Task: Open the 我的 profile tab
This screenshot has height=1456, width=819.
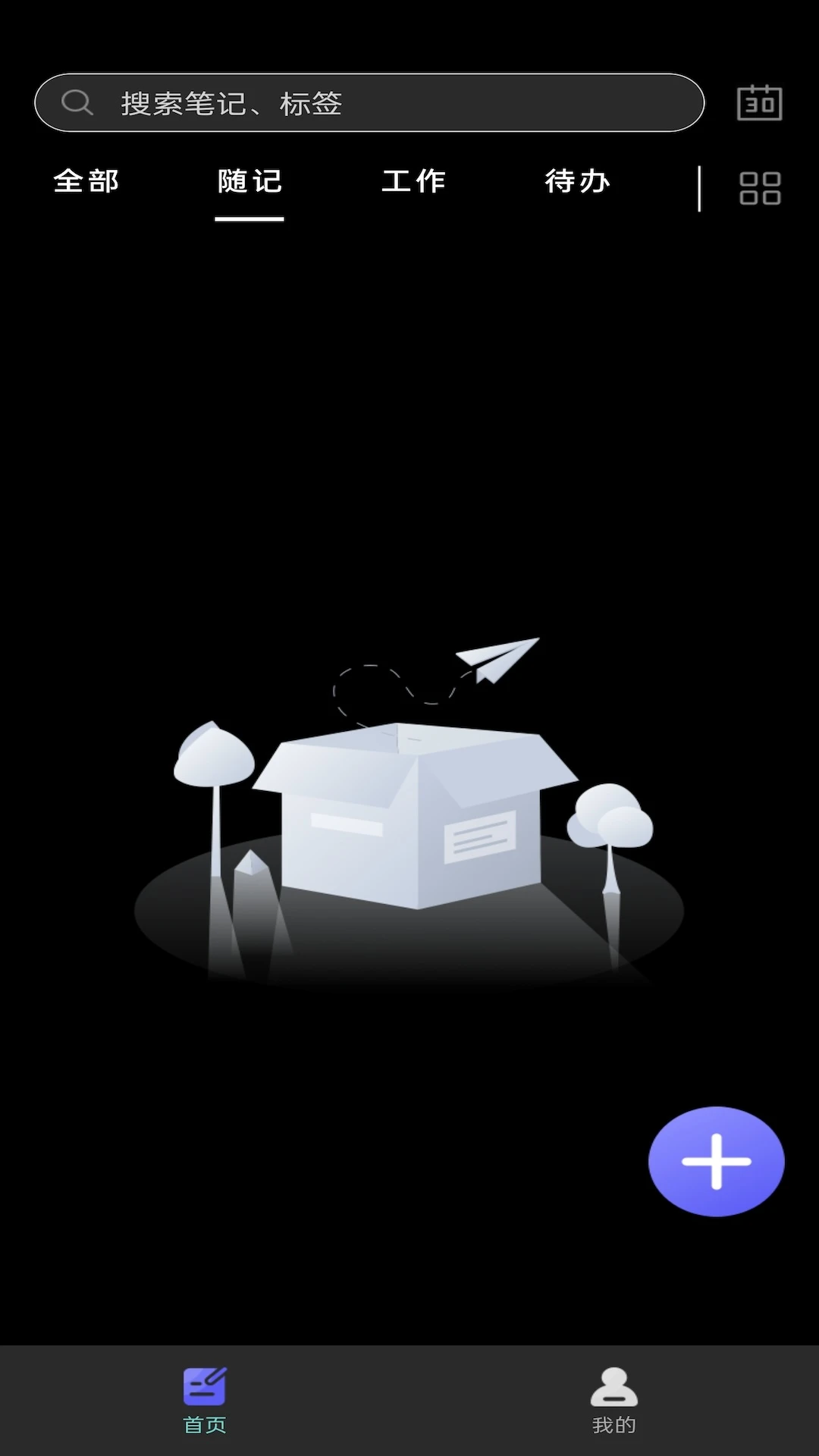Action: click(x=613, y=1401)
